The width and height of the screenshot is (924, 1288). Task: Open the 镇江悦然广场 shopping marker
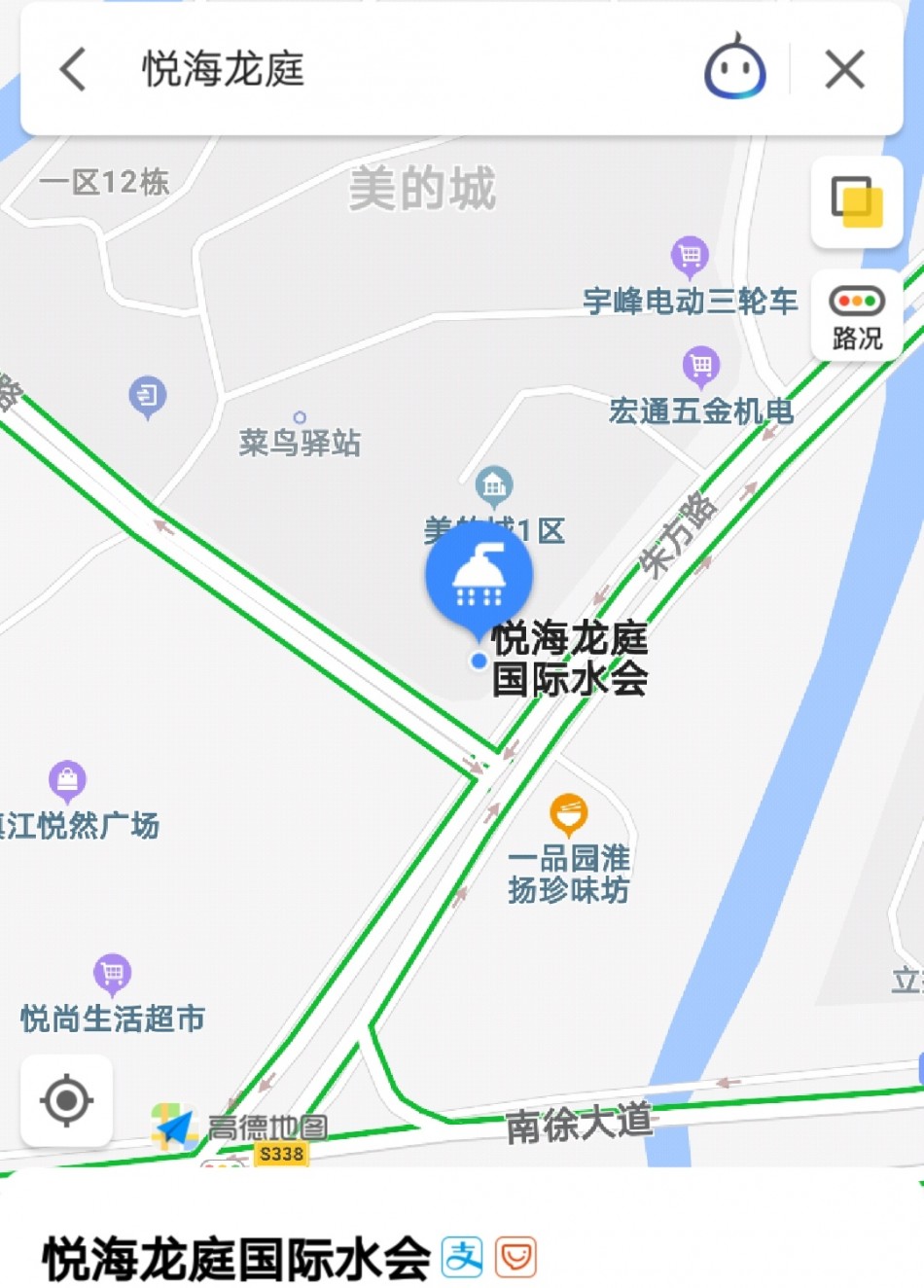click(x=67, y=780)
